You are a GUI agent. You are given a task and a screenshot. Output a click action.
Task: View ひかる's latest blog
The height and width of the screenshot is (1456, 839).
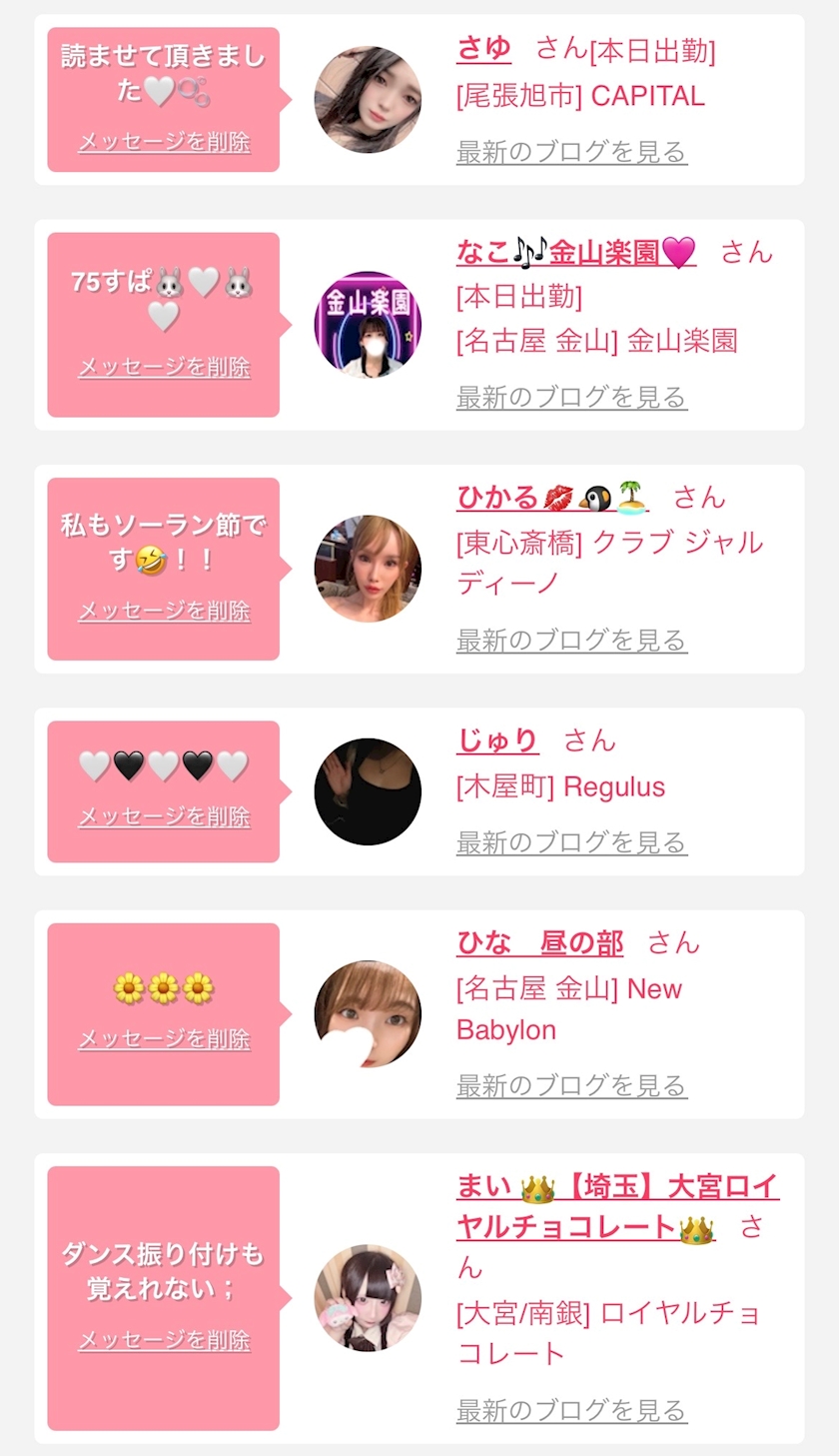pos(571,640)
